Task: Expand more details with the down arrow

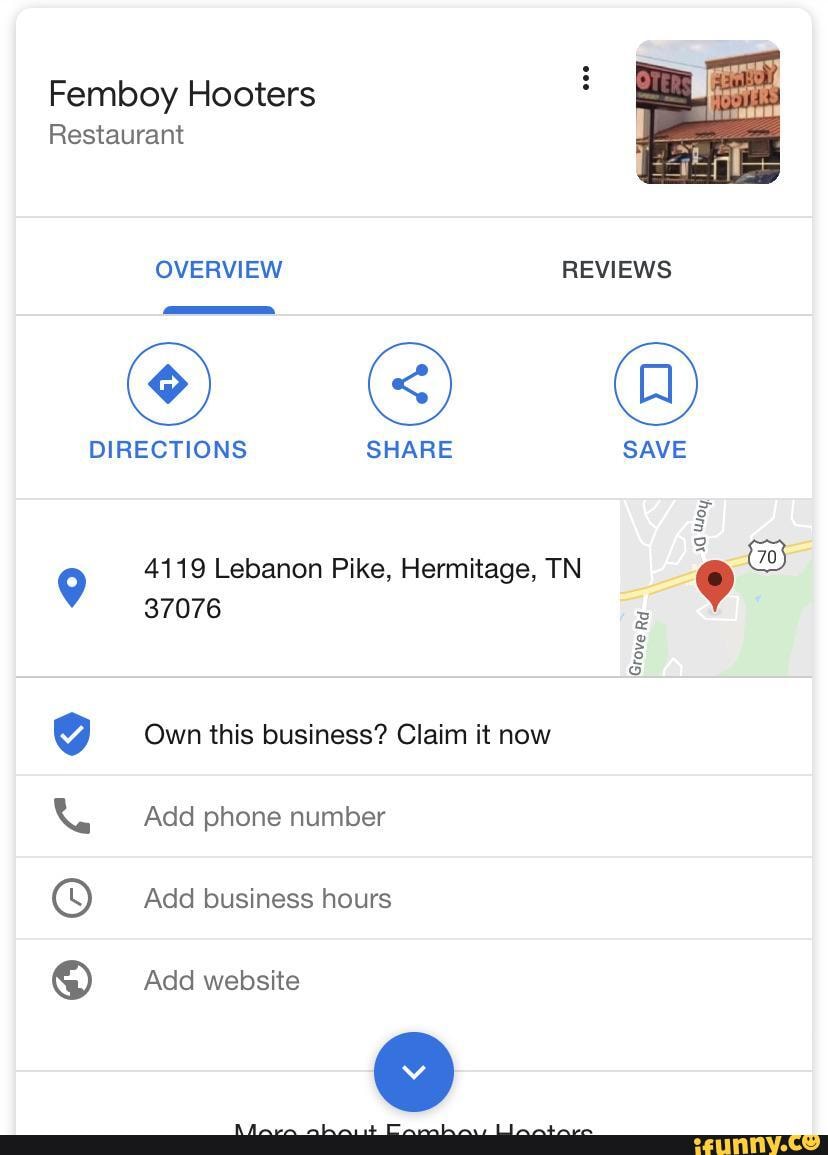Action: pyautogui.click(x=413, y=1072)
